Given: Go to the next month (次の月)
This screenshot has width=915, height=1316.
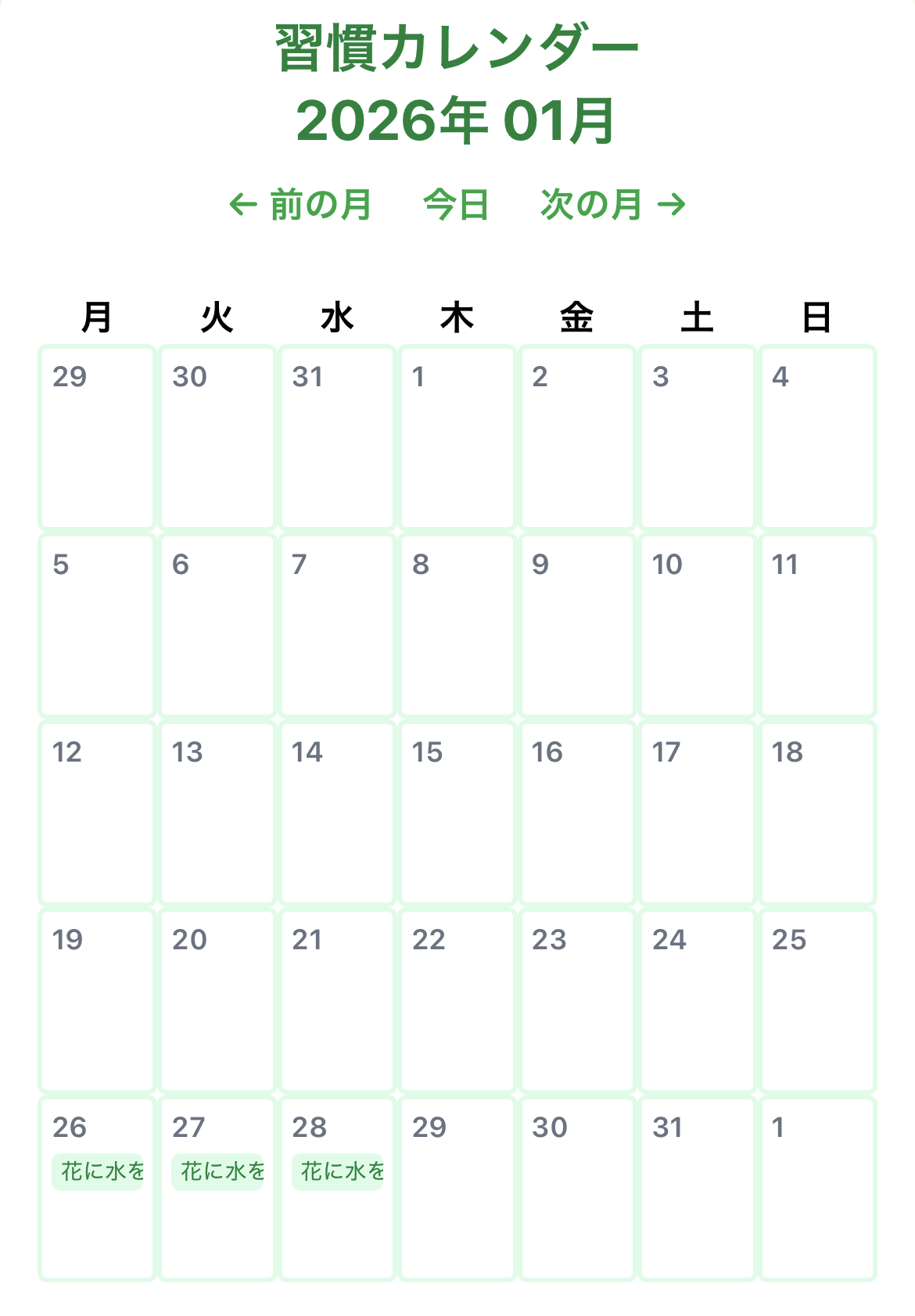Looking at the screenshot, I should click(x=612, y=205).
